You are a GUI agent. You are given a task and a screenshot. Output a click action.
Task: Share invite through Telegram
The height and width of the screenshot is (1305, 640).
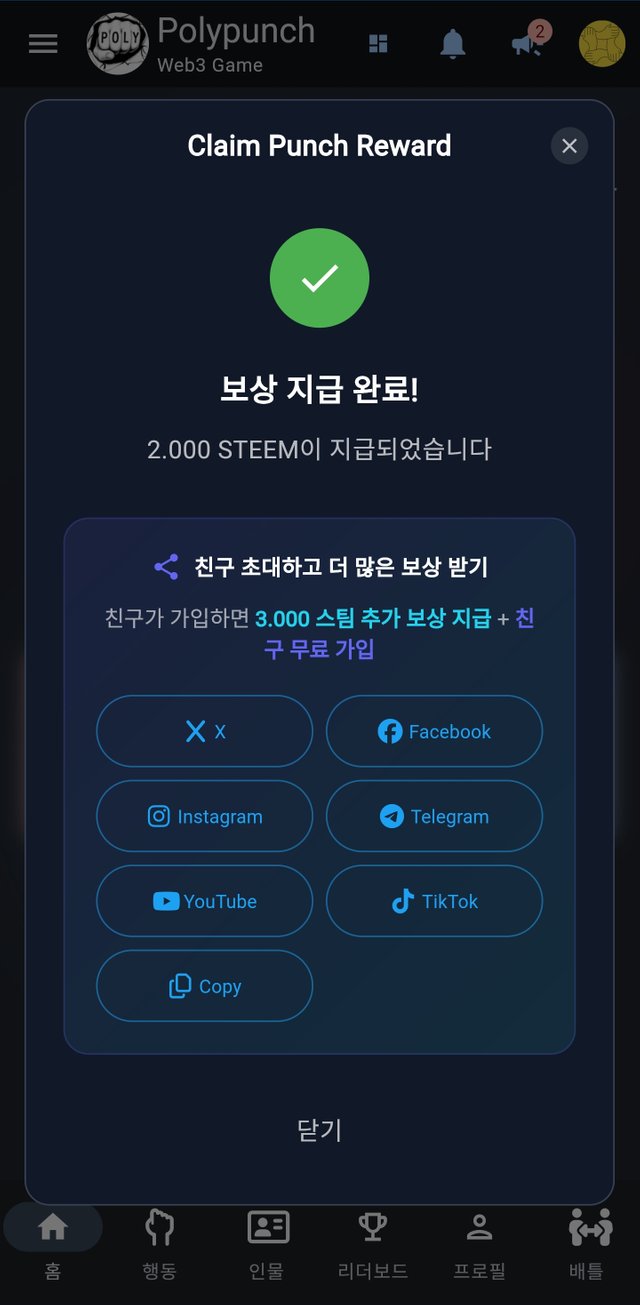(x=434, y=816)
